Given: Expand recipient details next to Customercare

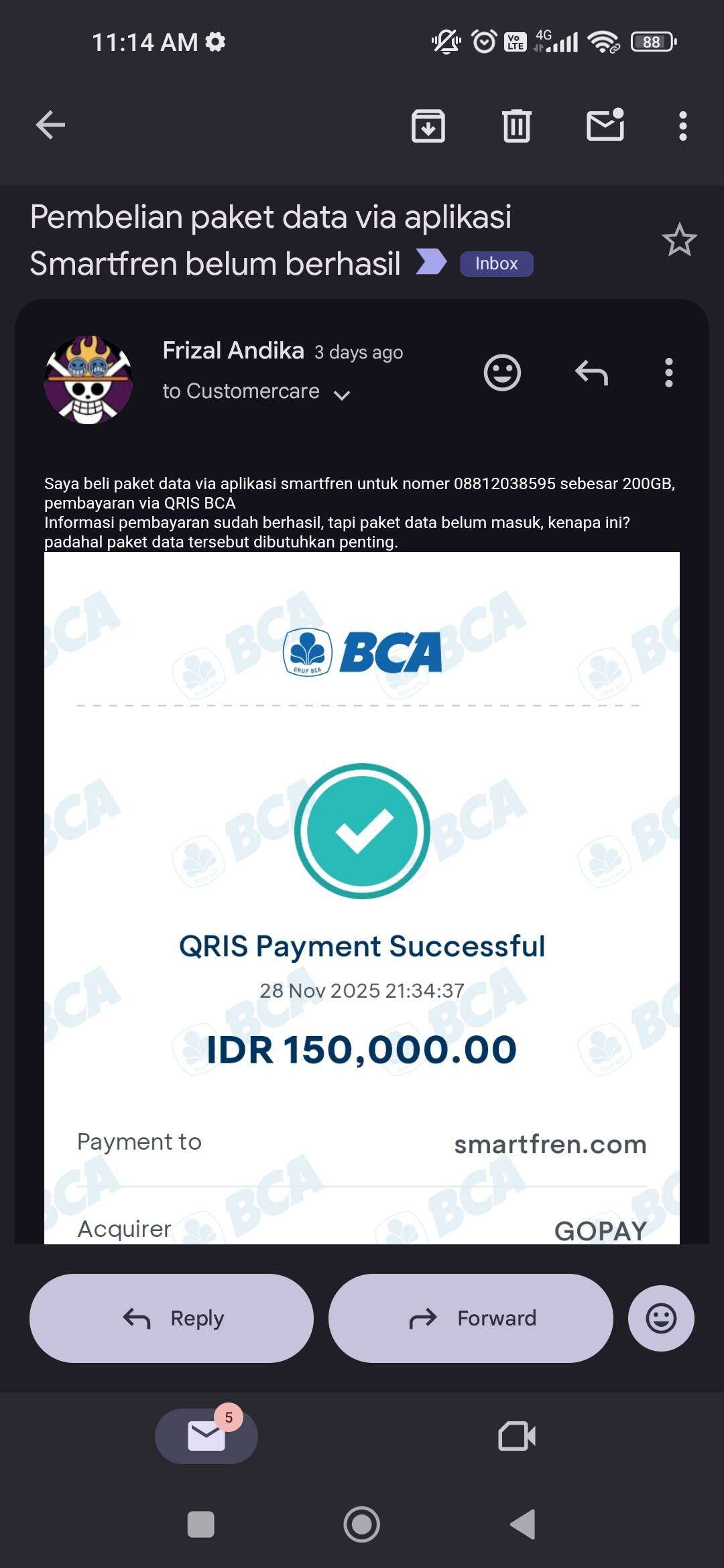Looking at the screenshot, I should (342, 394).
